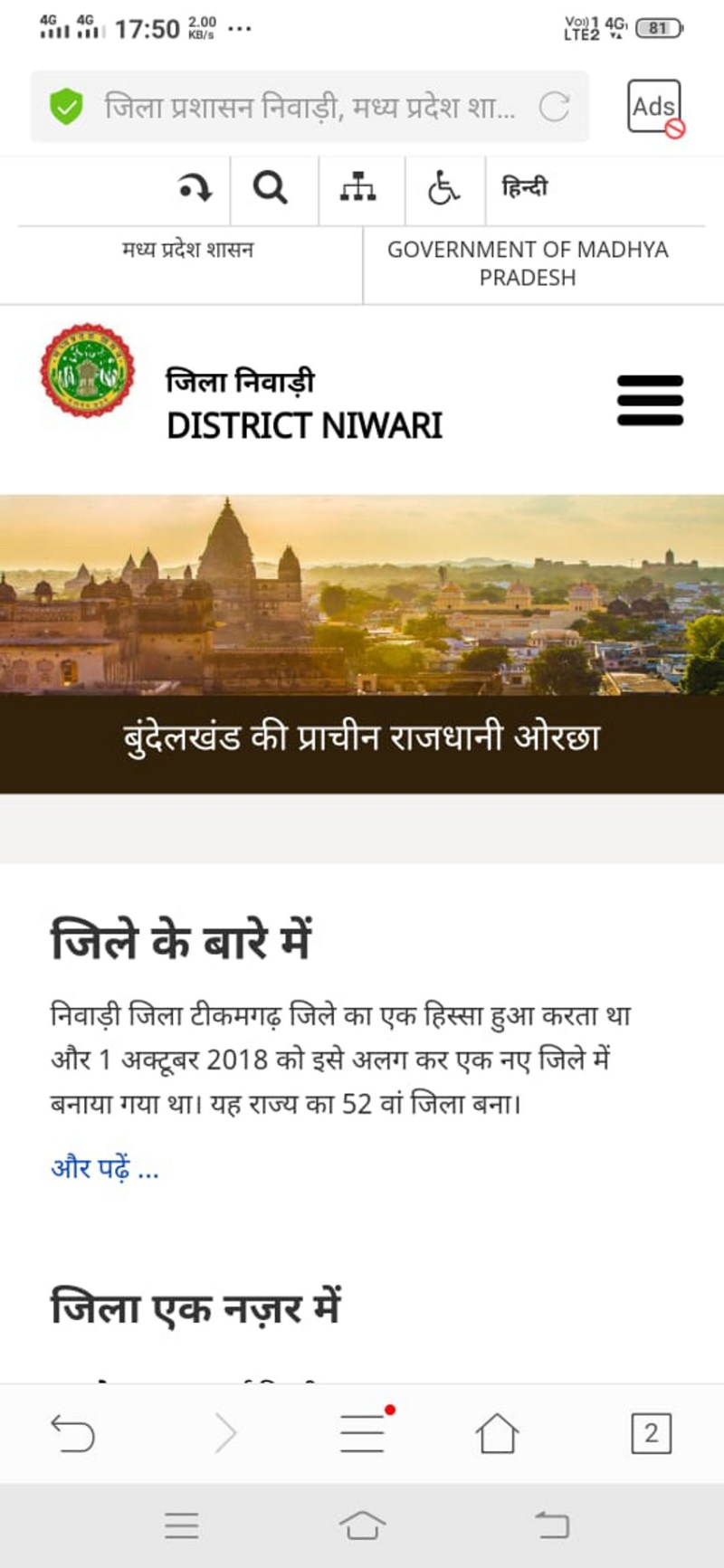Open Government of Madhya Pradesh link

(528, 263)
